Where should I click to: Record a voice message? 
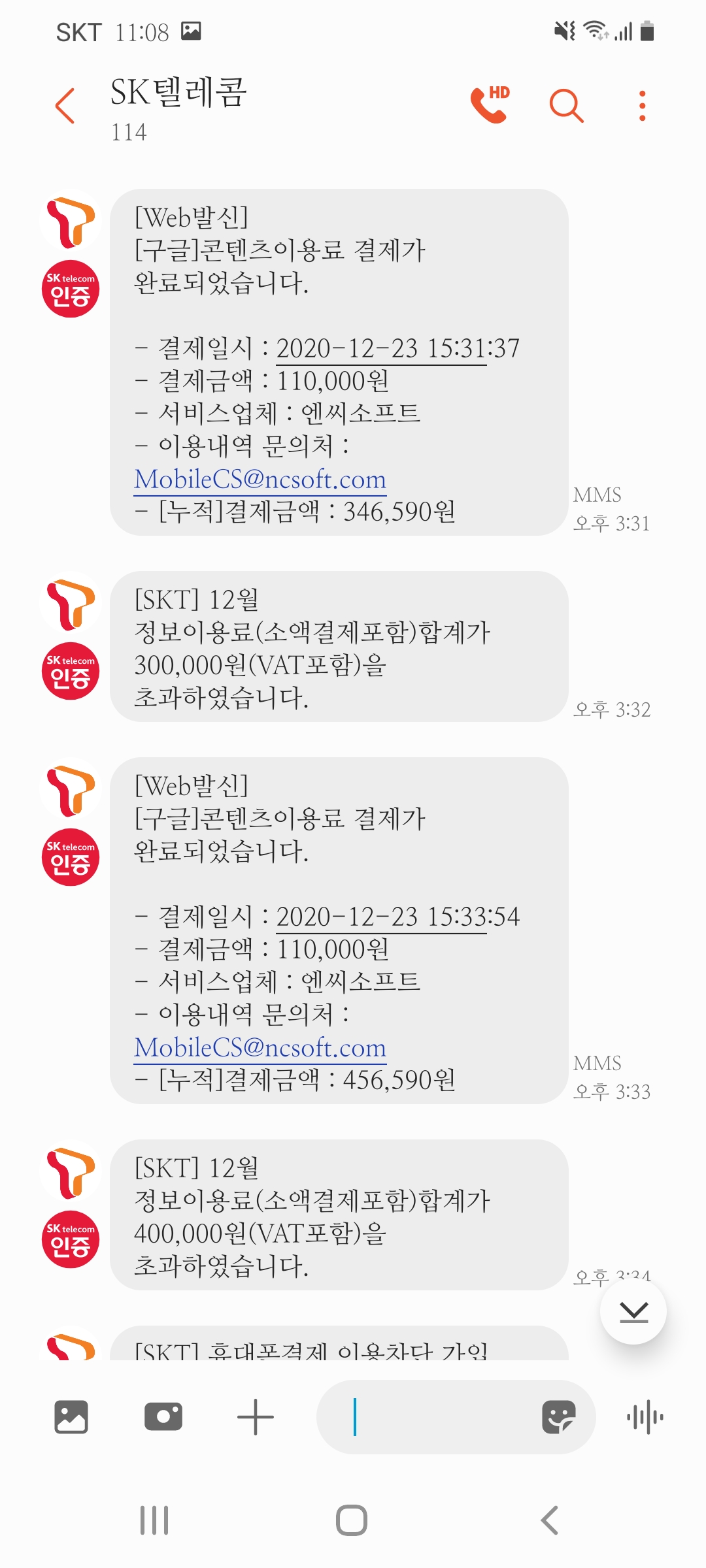coord(645,1417)
